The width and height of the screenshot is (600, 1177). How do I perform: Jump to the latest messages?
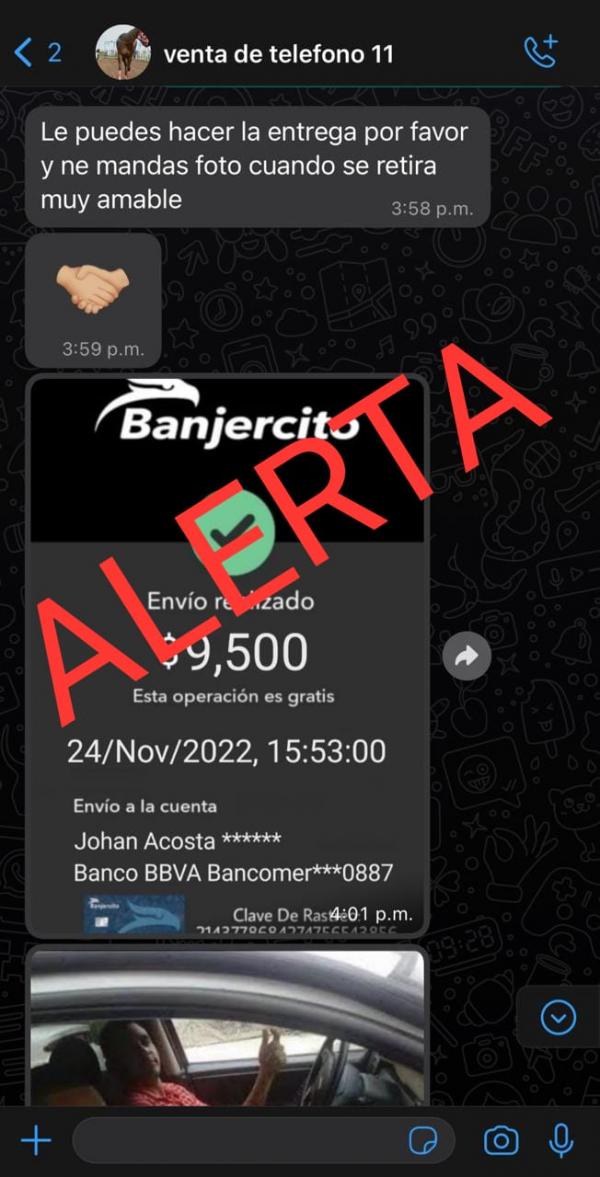tap(558, 1018)
